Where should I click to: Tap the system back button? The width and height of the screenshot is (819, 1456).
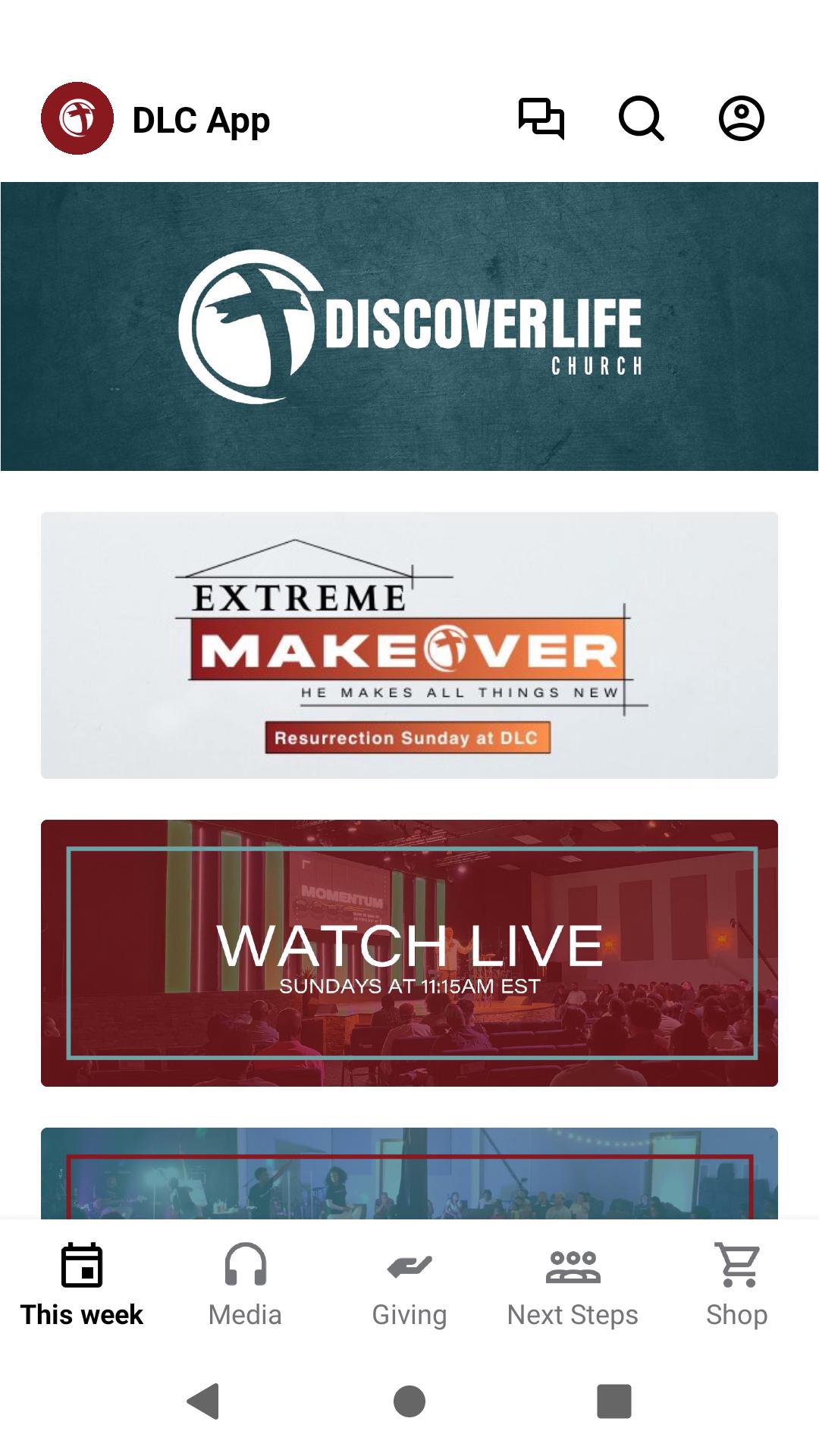click(x=203, y=1401)
